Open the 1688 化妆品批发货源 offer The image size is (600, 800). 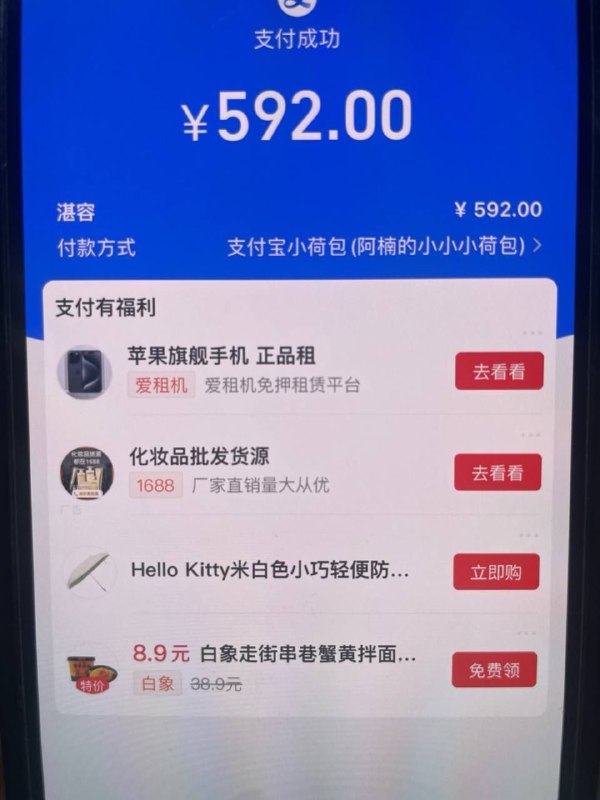(200, 458)
